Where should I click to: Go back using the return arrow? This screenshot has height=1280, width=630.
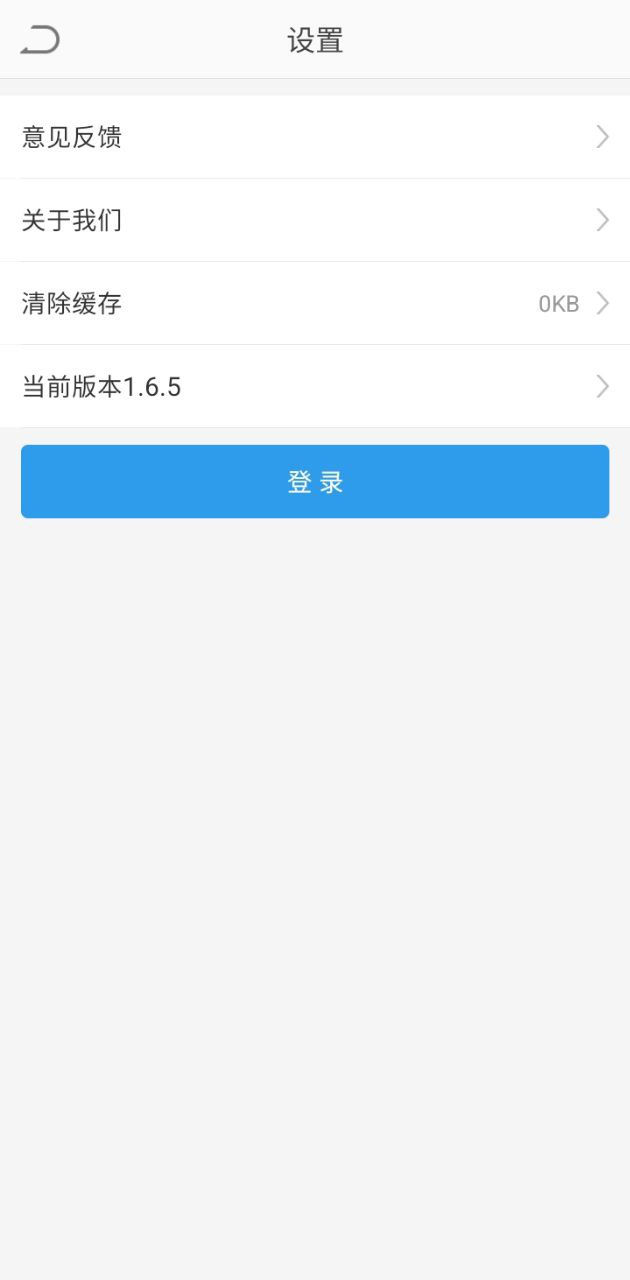click(x=40, y=40)
